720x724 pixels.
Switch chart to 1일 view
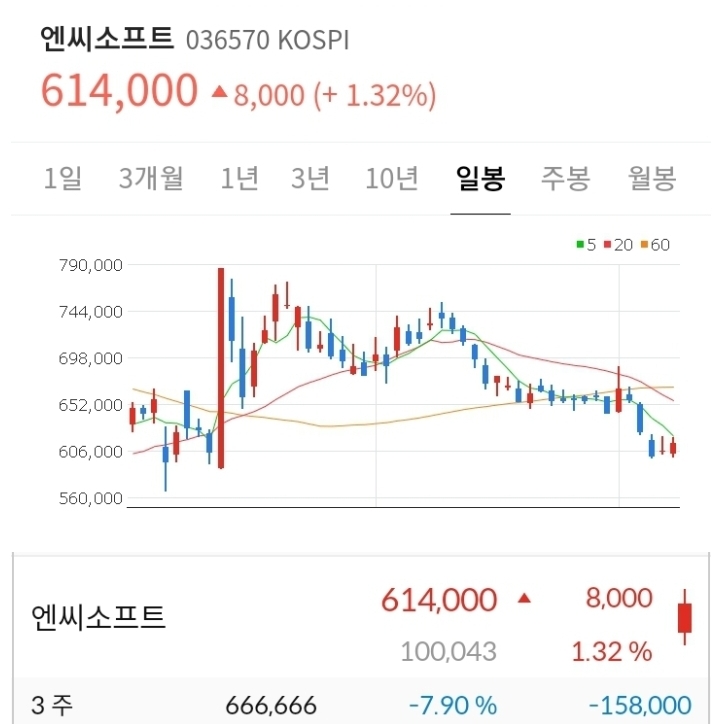pyautogui.click(x=63, y=179)
